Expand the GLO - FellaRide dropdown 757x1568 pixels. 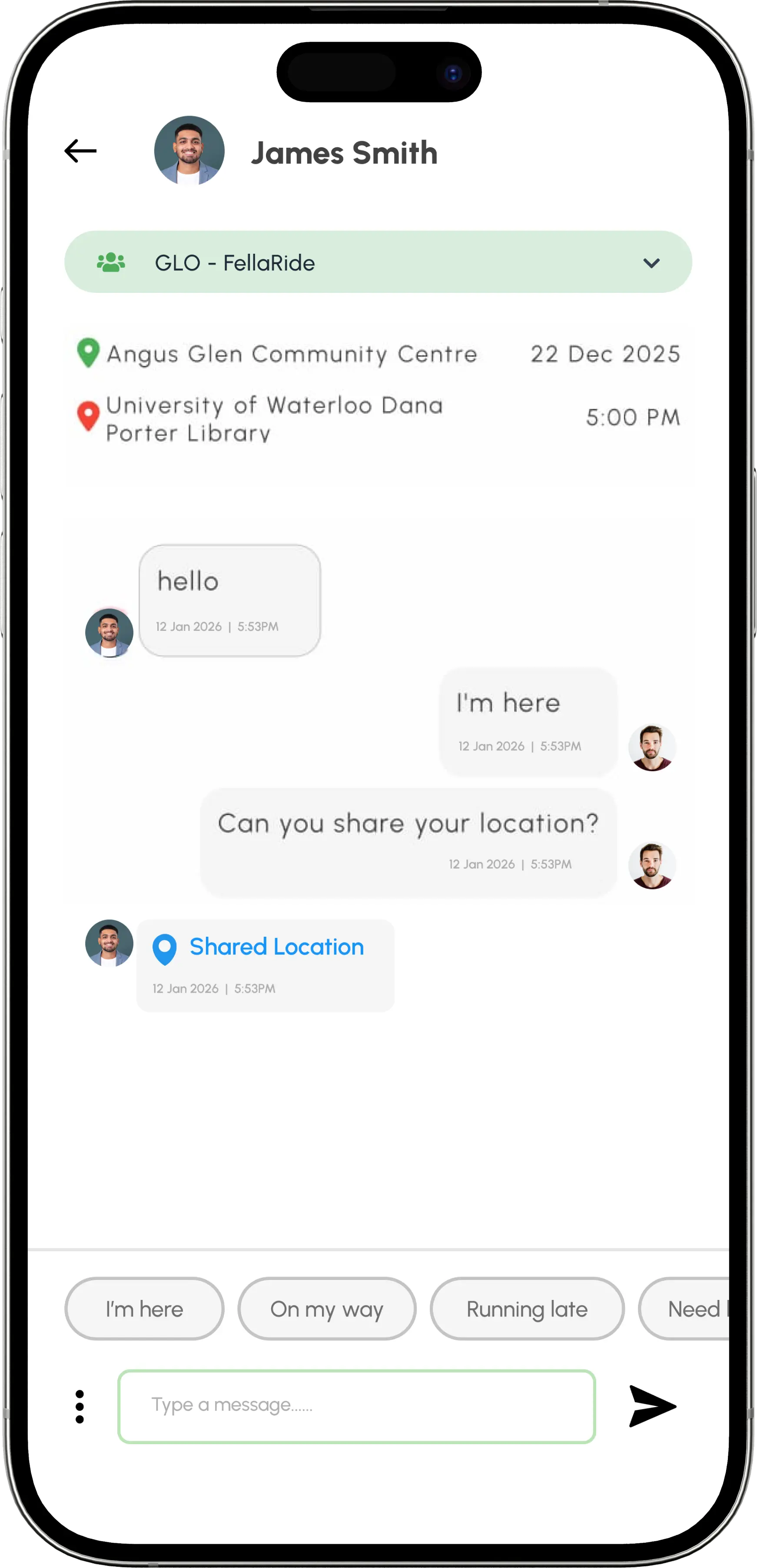click(651, 263)
